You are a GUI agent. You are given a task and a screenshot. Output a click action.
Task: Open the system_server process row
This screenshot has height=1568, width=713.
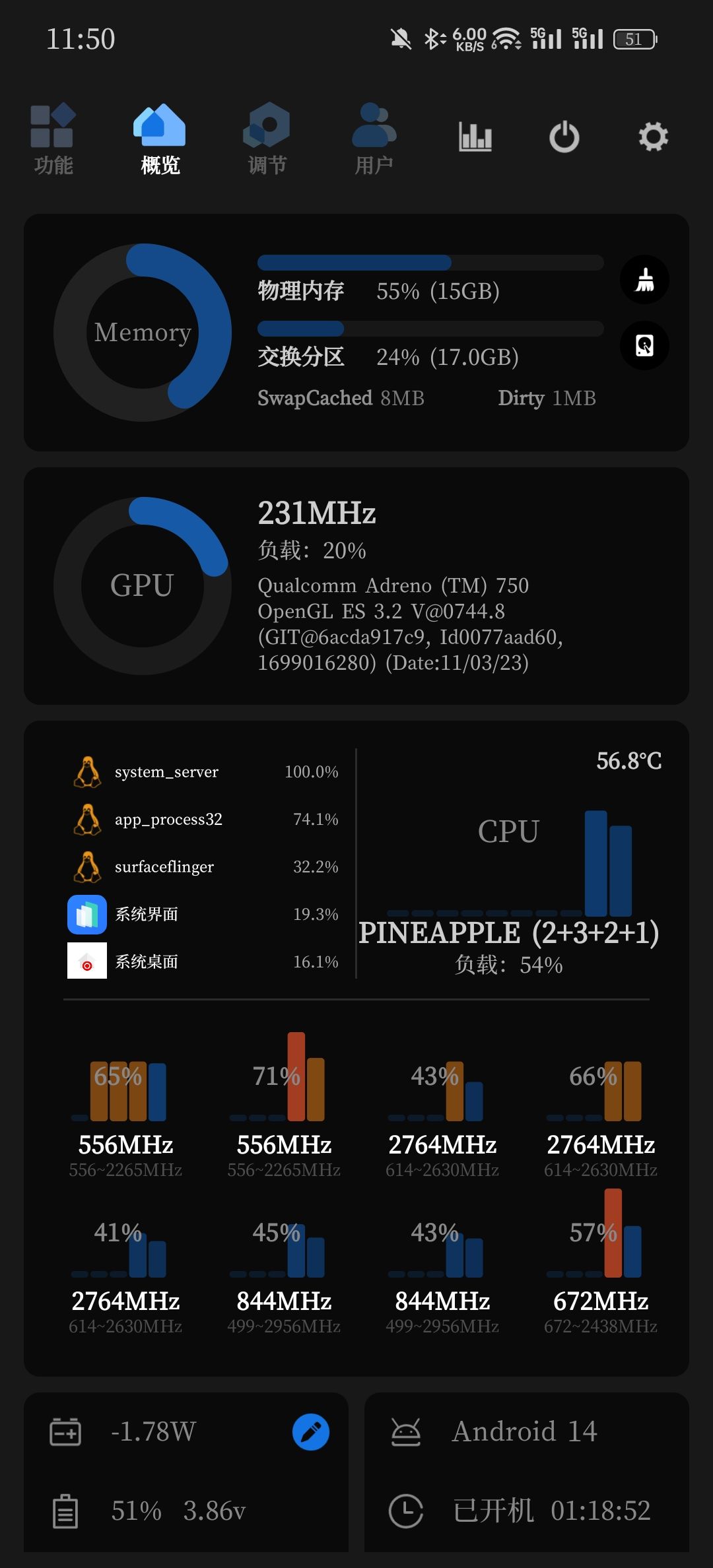205,772
